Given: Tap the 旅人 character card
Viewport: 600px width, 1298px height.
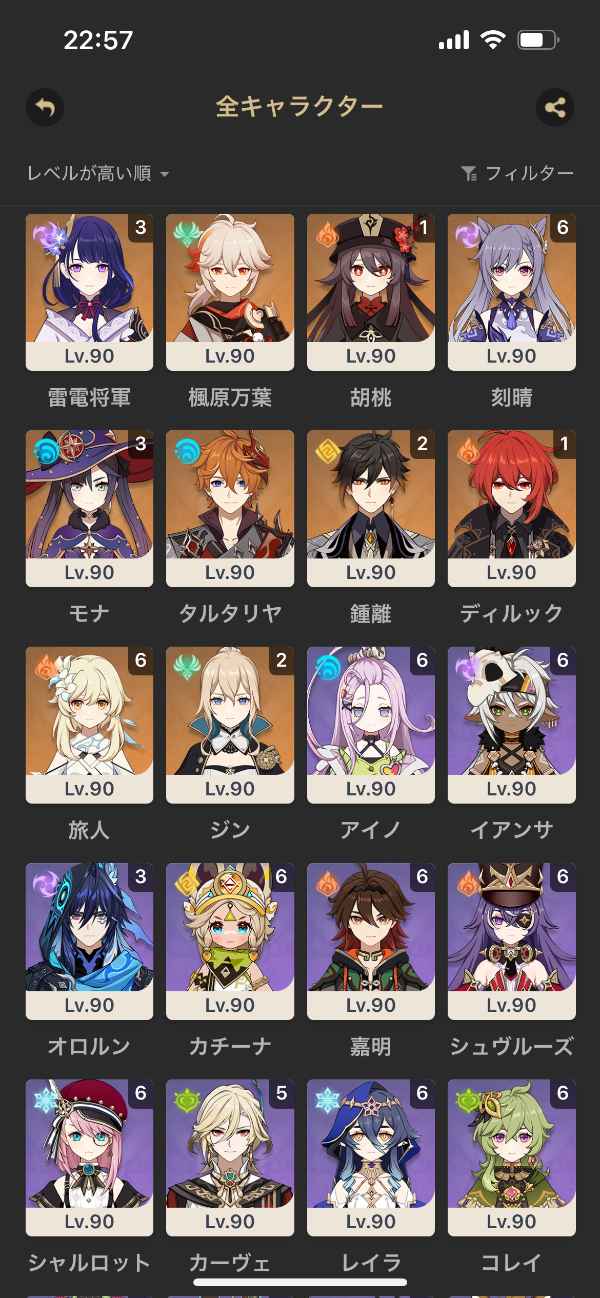Looking at the screenshot, I should point(89,724).
